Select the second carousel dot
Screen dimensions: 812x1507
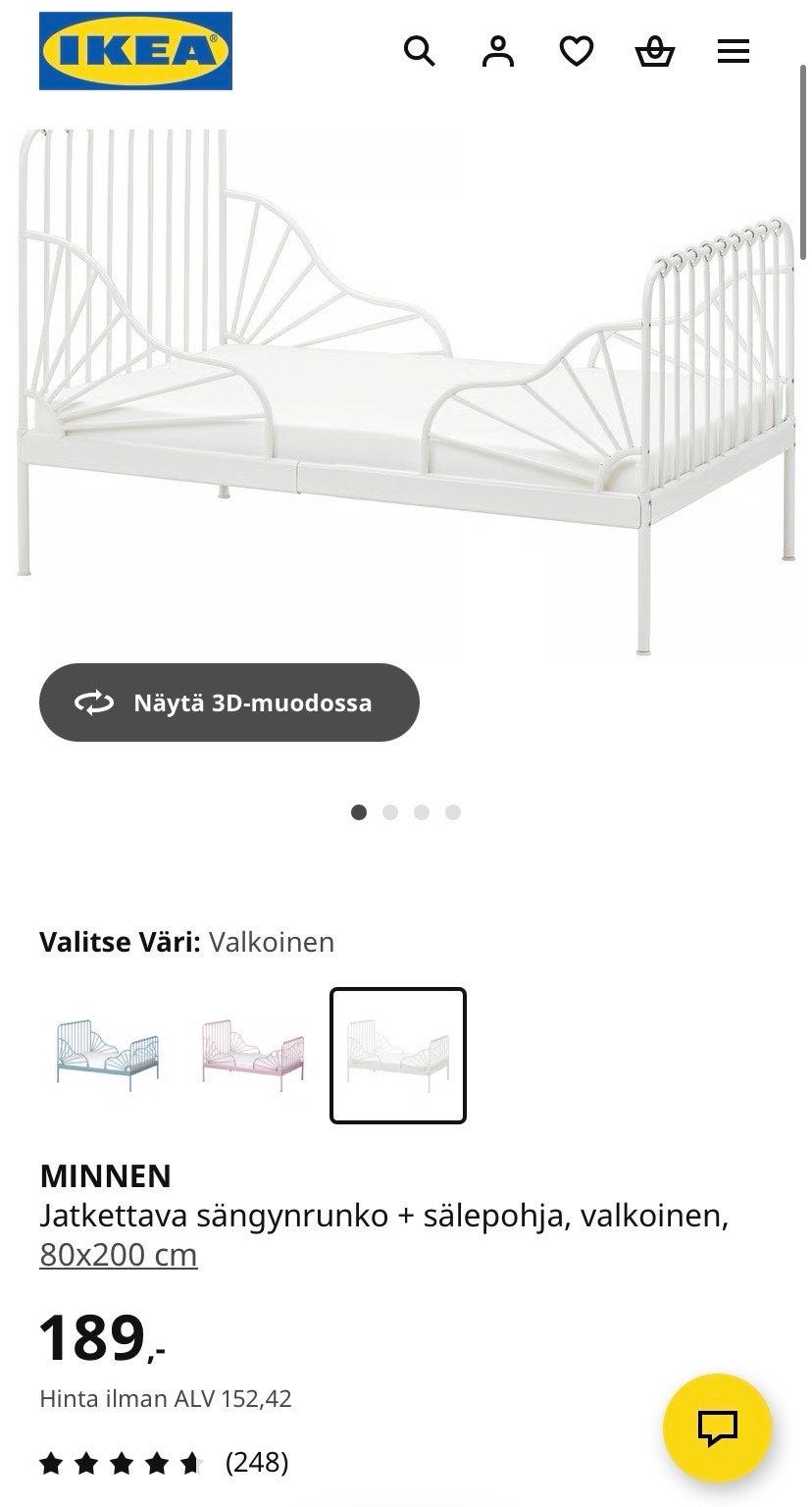tap(390, 812)
